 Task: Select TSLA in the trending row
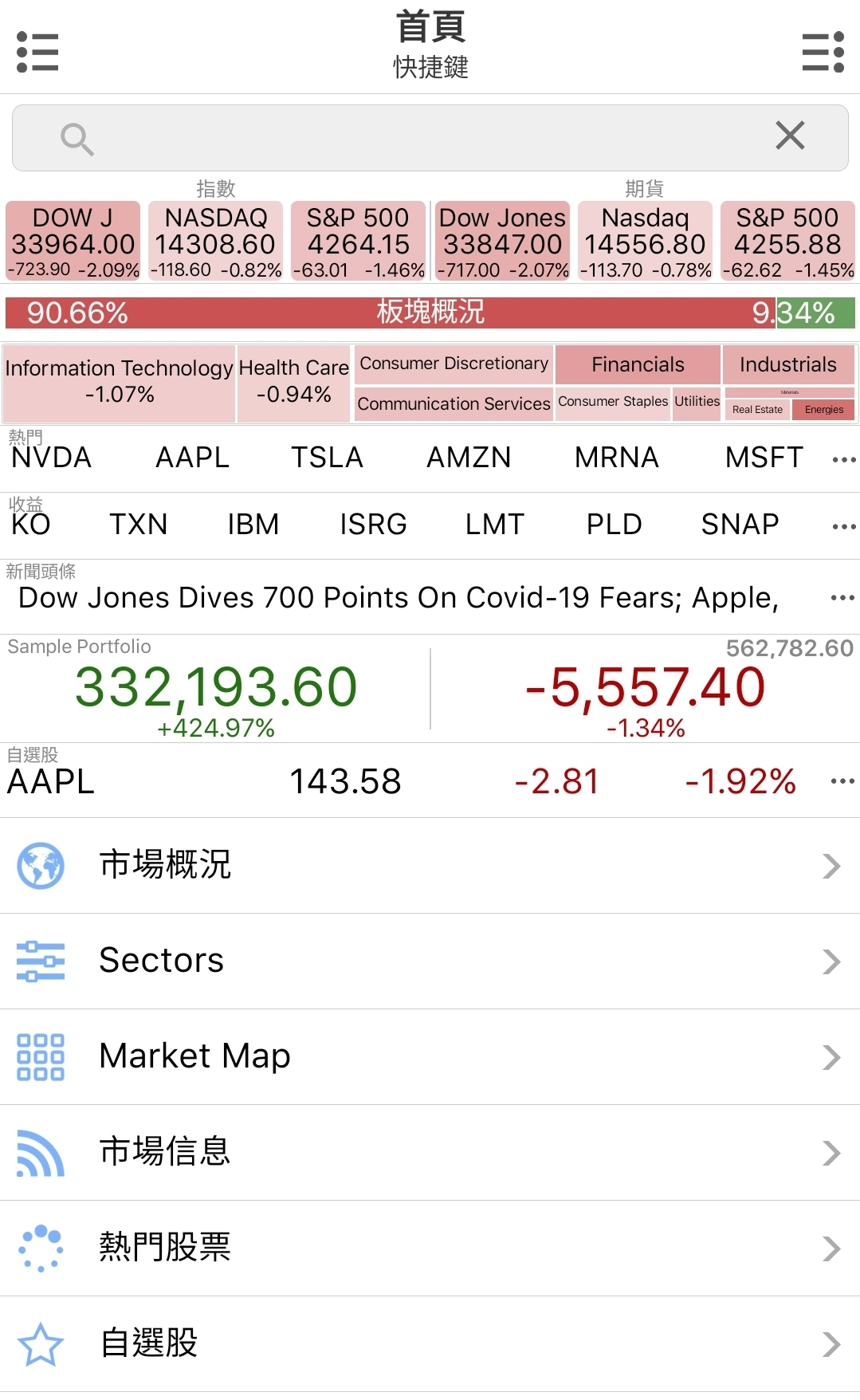pyautogui.click(x=327, y=458)
